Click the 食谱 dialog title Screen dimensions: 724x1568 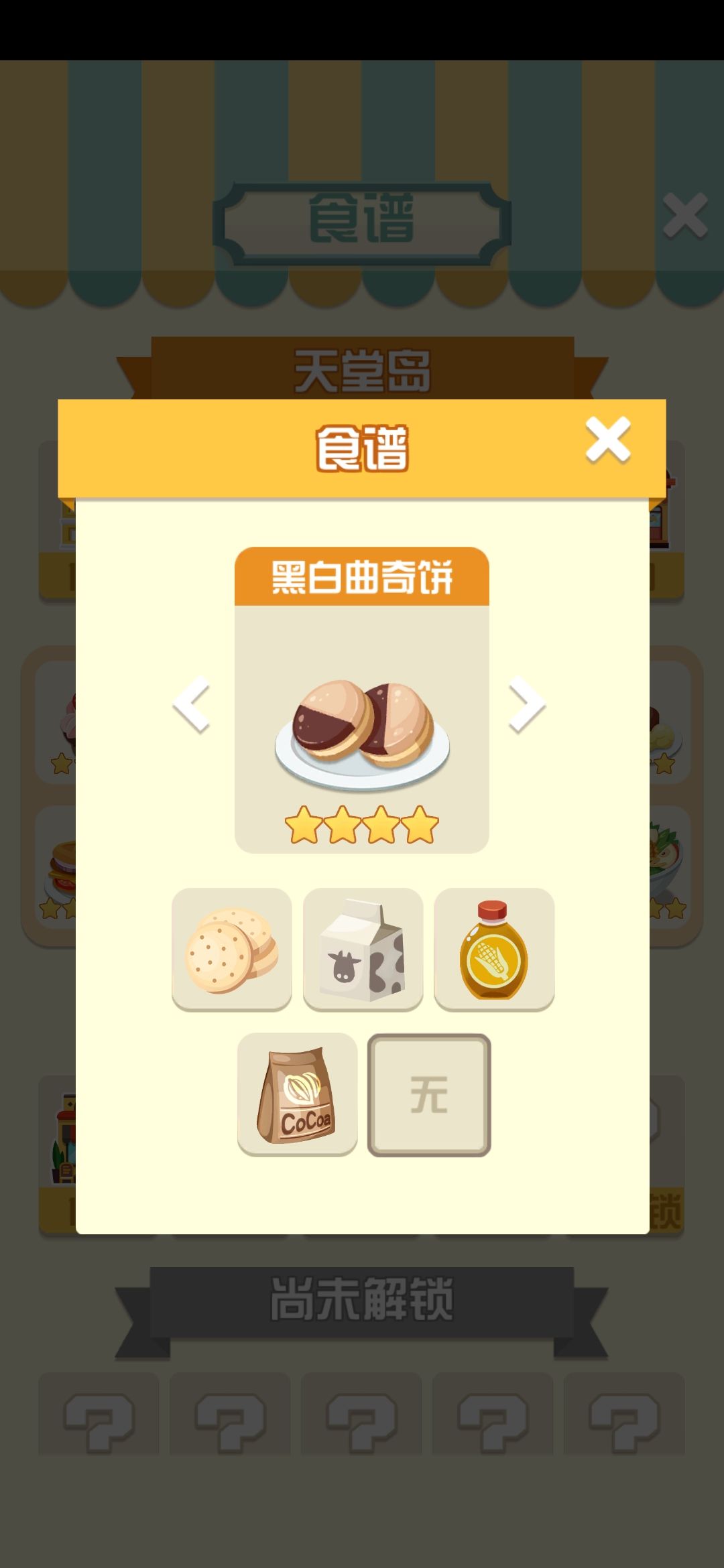pos(362,442)
